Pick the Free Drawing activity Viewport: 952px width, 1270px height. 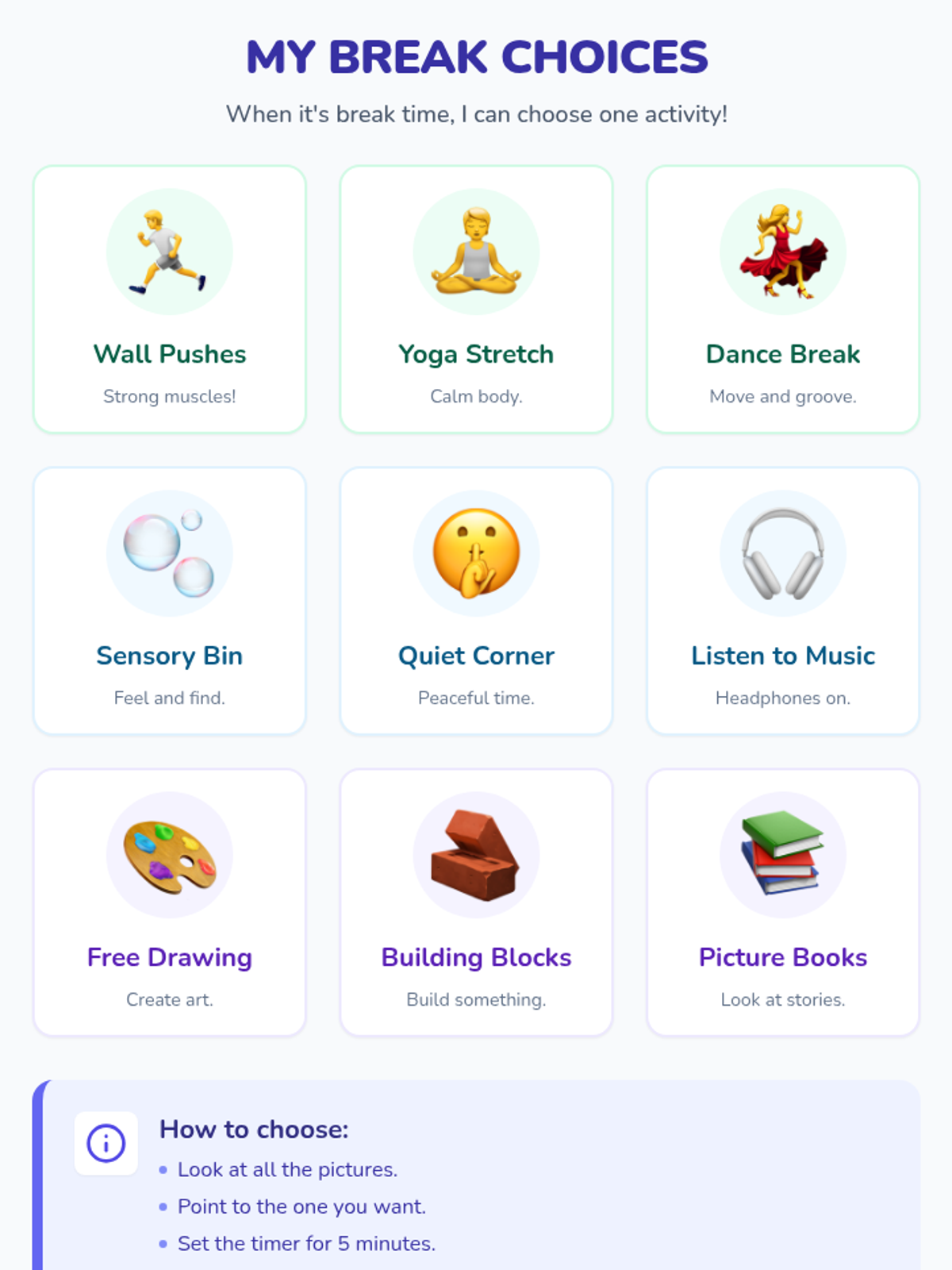point(169,902)
